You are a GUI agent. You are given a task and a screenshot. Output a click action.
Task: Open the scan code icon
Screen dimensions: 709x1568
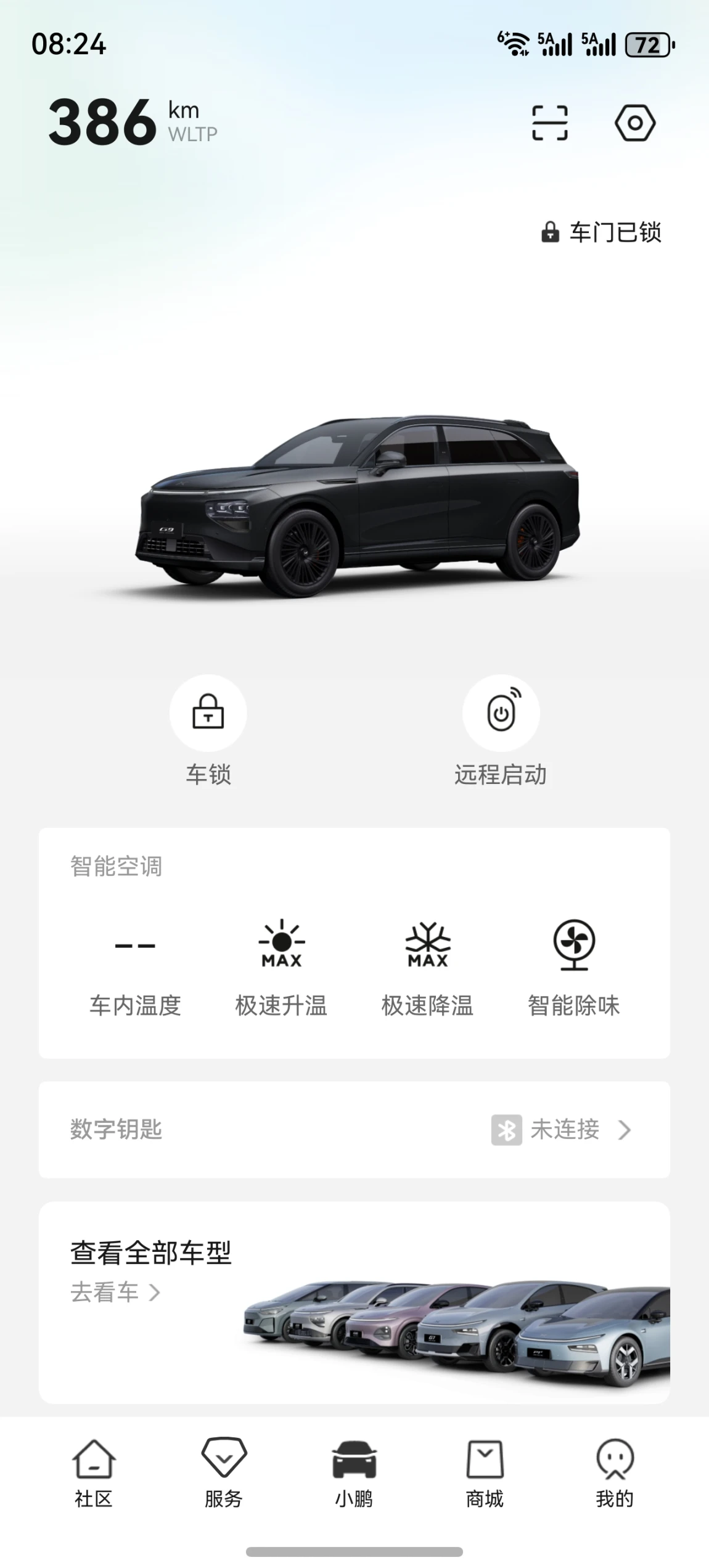coord(549,123)
